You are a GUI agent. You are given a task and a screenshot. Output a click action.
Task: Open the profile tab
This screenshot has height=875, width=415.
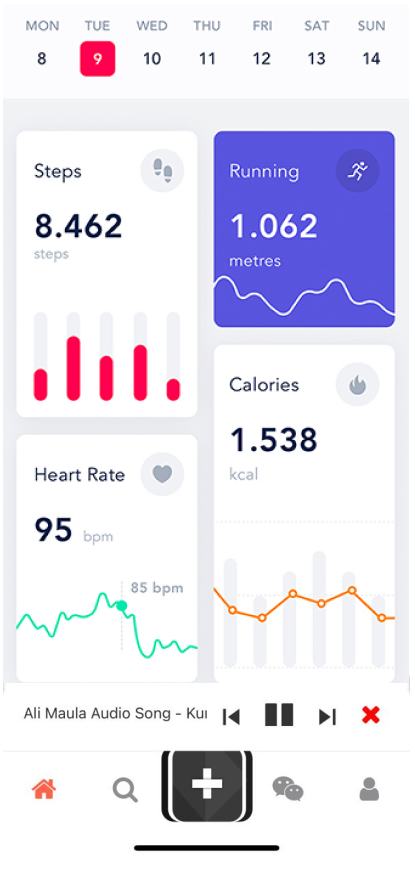[x=369, y=790]
